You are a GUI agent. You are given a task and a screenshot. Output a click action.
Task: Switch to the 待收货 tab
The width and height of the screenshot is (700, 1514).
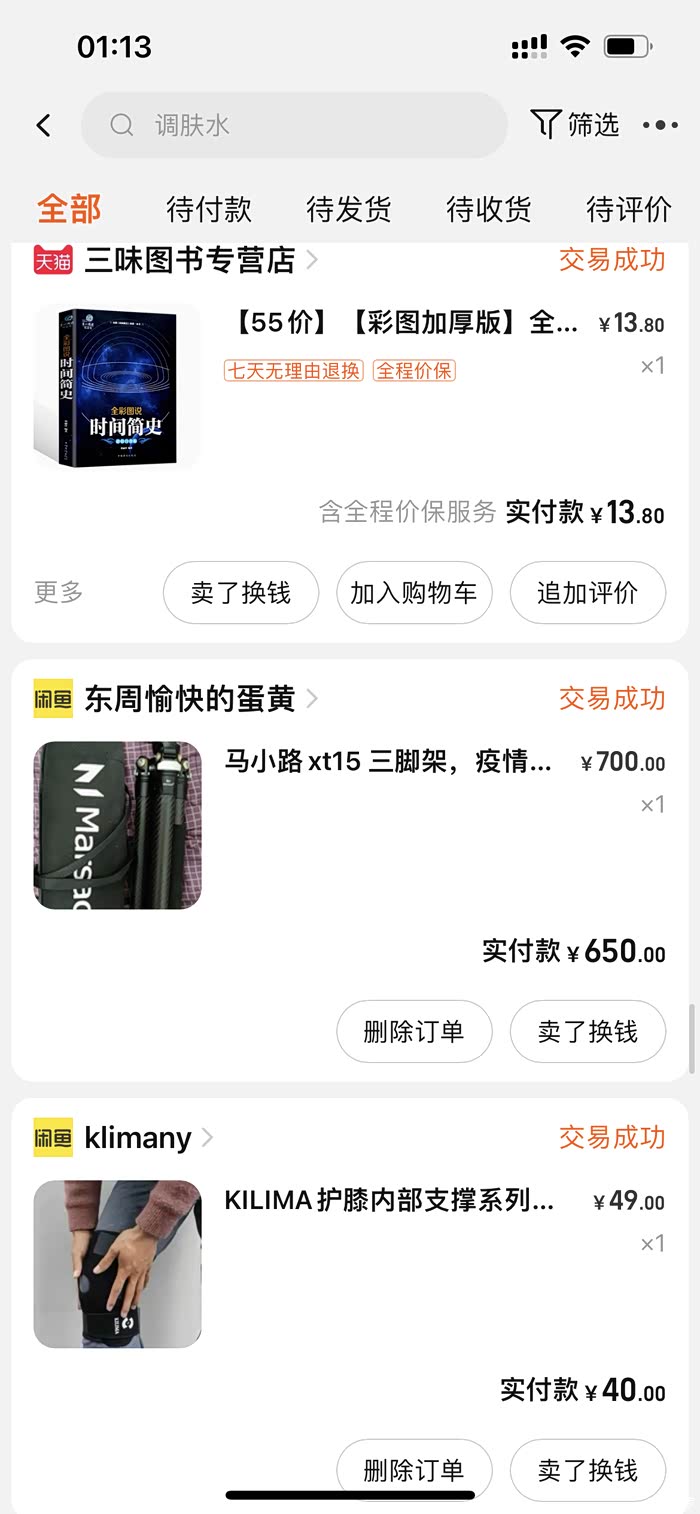[x=489, y=209]
